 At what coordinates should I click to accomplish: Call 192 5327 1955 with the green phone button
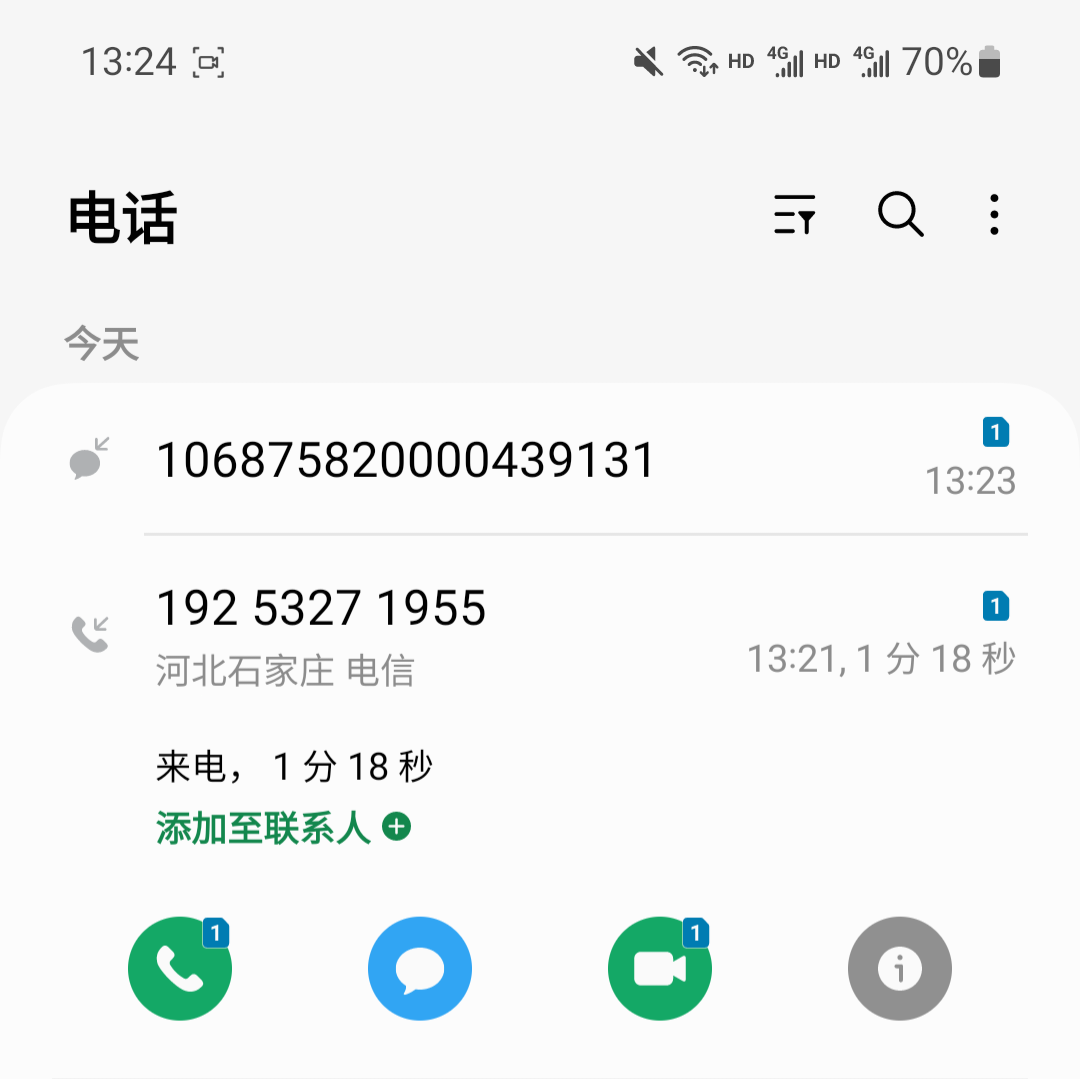180,968
